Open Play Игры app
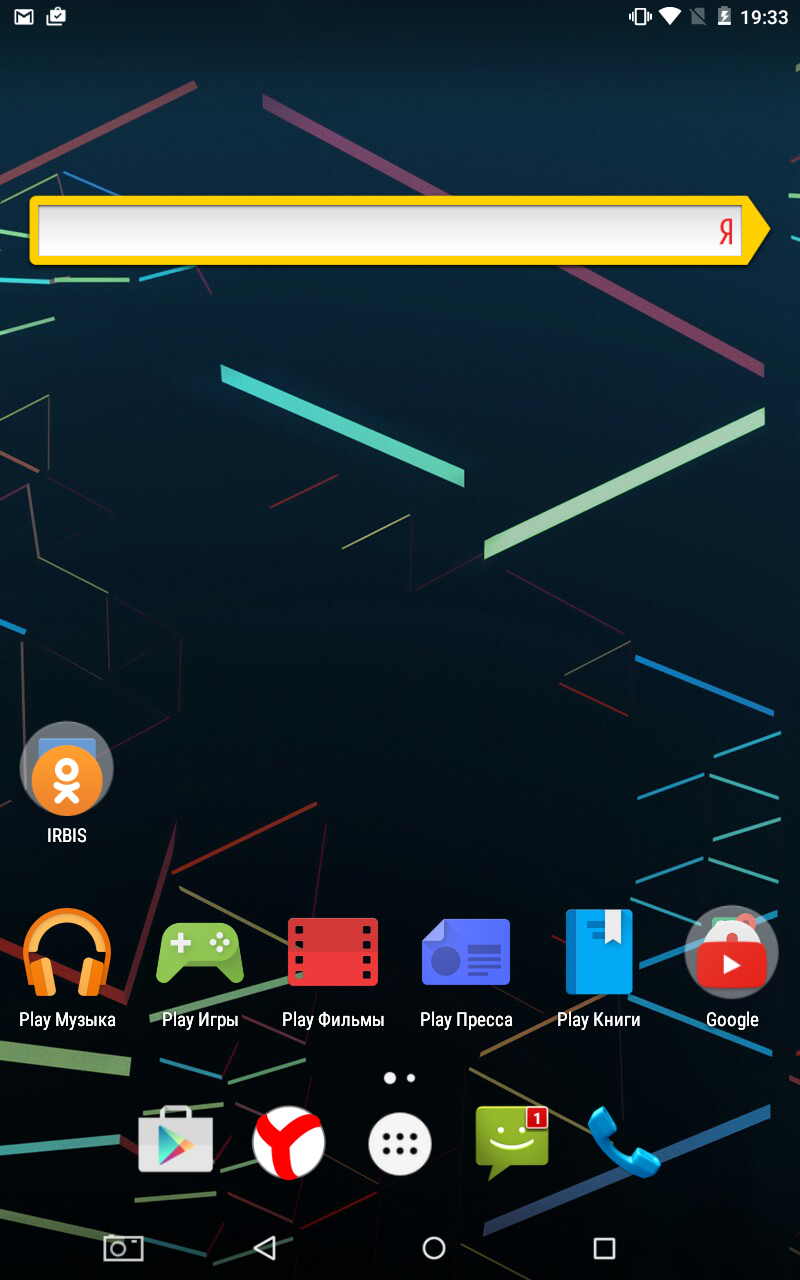This screenshot has width=800, height=1280. click(200, 953)
